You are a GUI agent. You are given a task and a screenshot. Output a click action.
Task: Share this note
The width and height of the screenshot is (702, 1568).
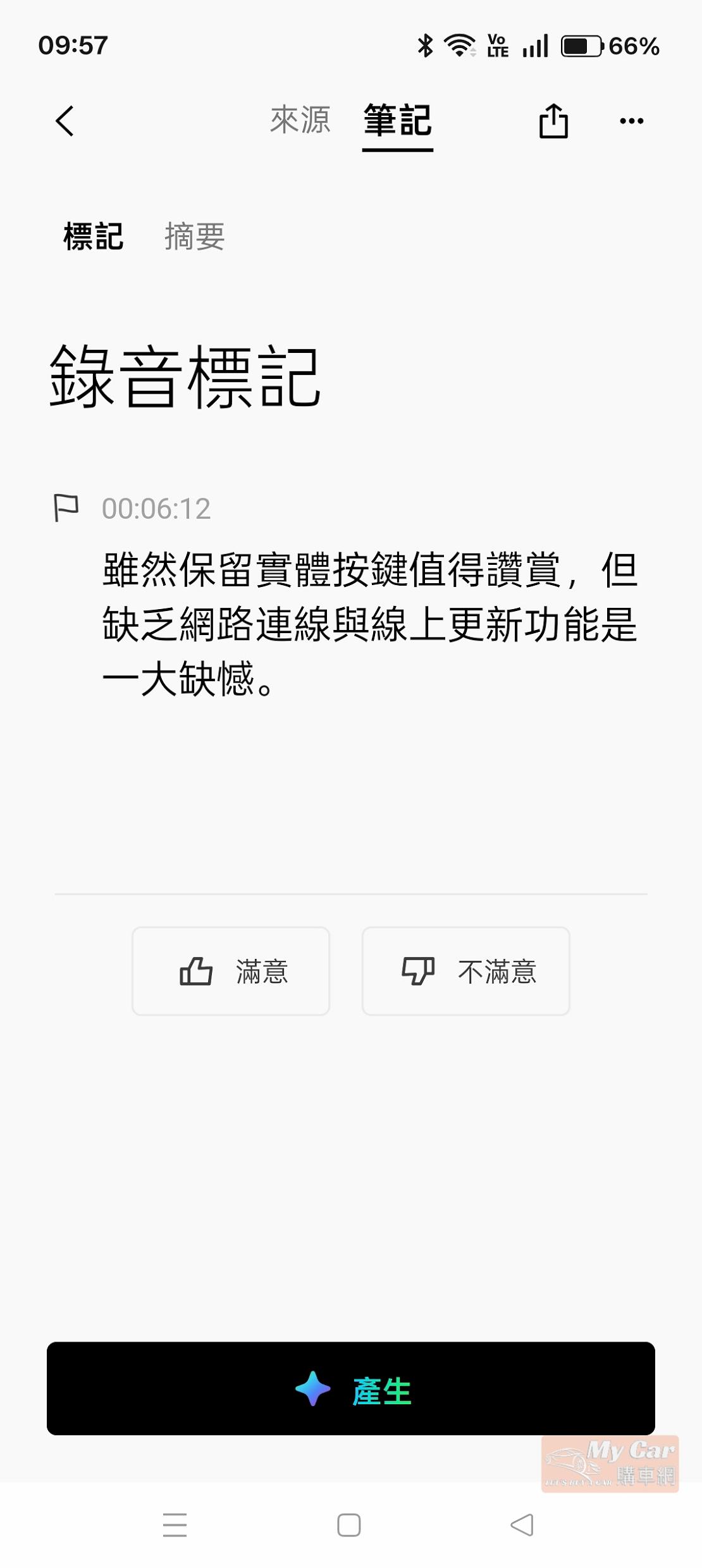click(553, 121)
